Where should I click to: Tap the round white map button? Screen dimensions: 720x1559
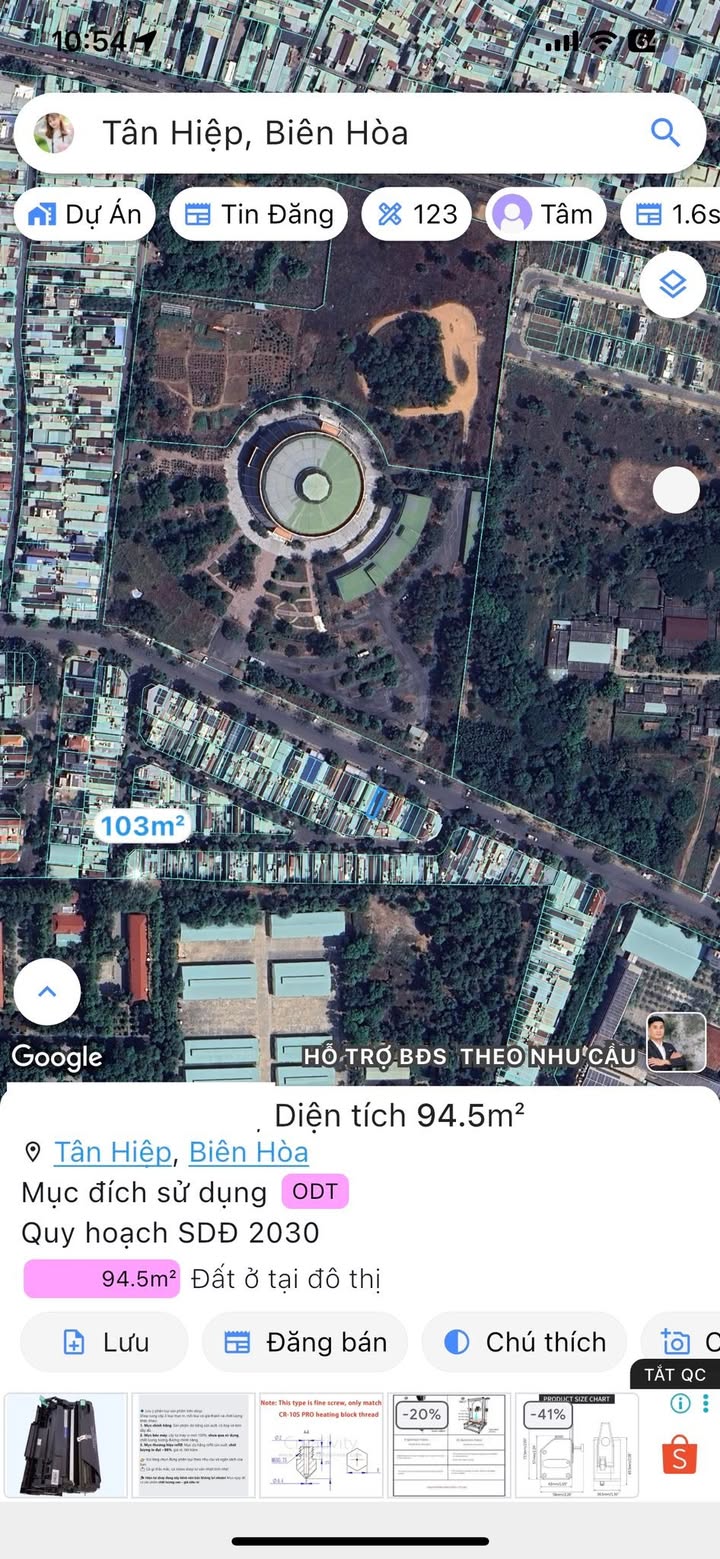677,490
